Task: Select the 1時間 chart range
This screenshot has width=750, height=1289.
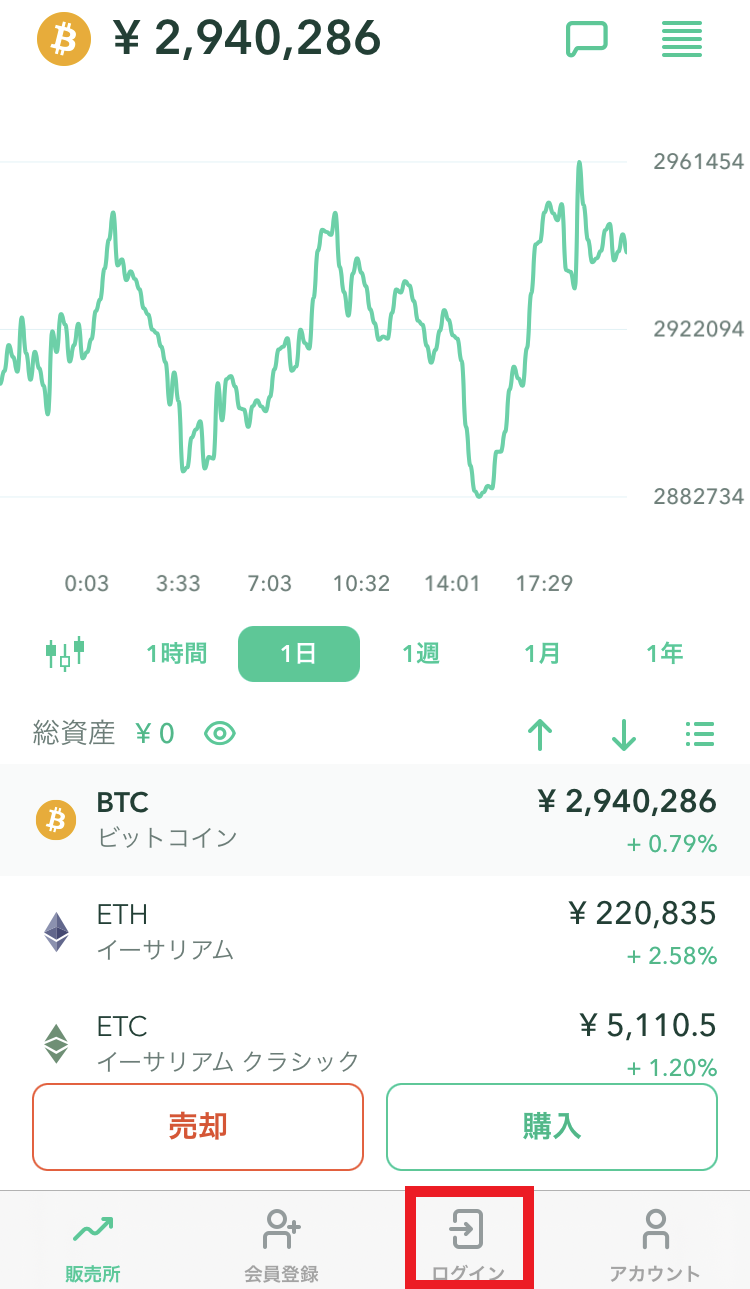Action: (x=177, y=654)
